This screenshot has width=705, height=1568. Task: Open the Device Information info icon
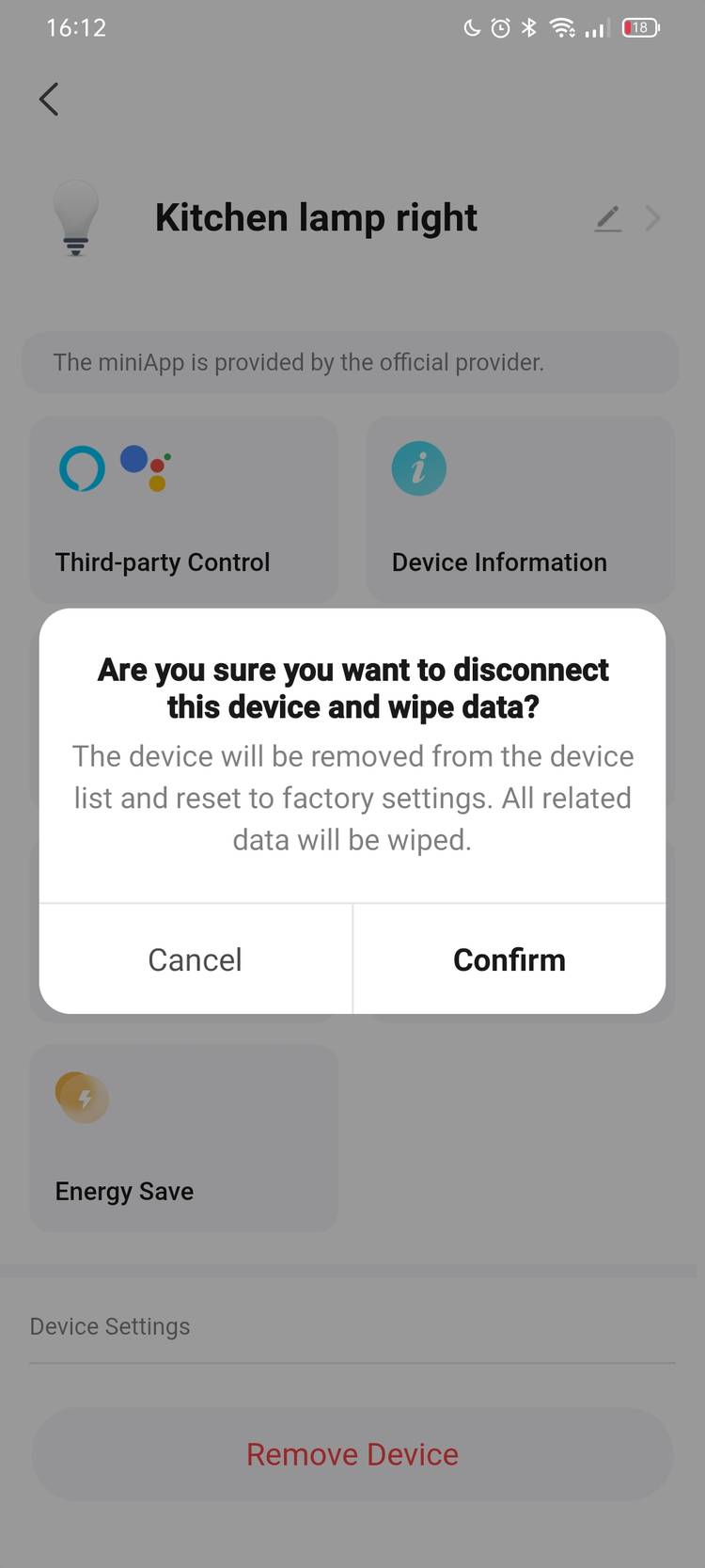[x=418, y=467]
